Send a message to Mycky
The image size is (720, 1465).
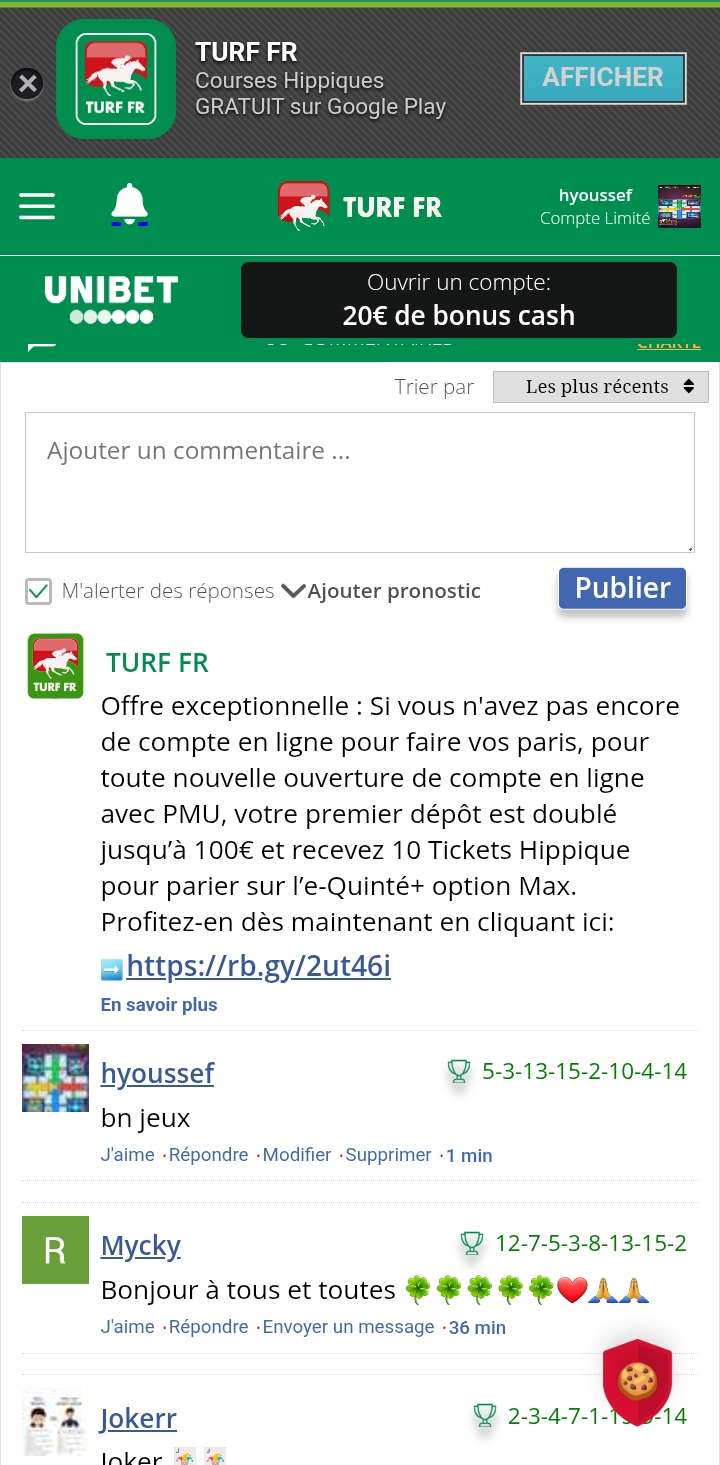click(348, 1327)
